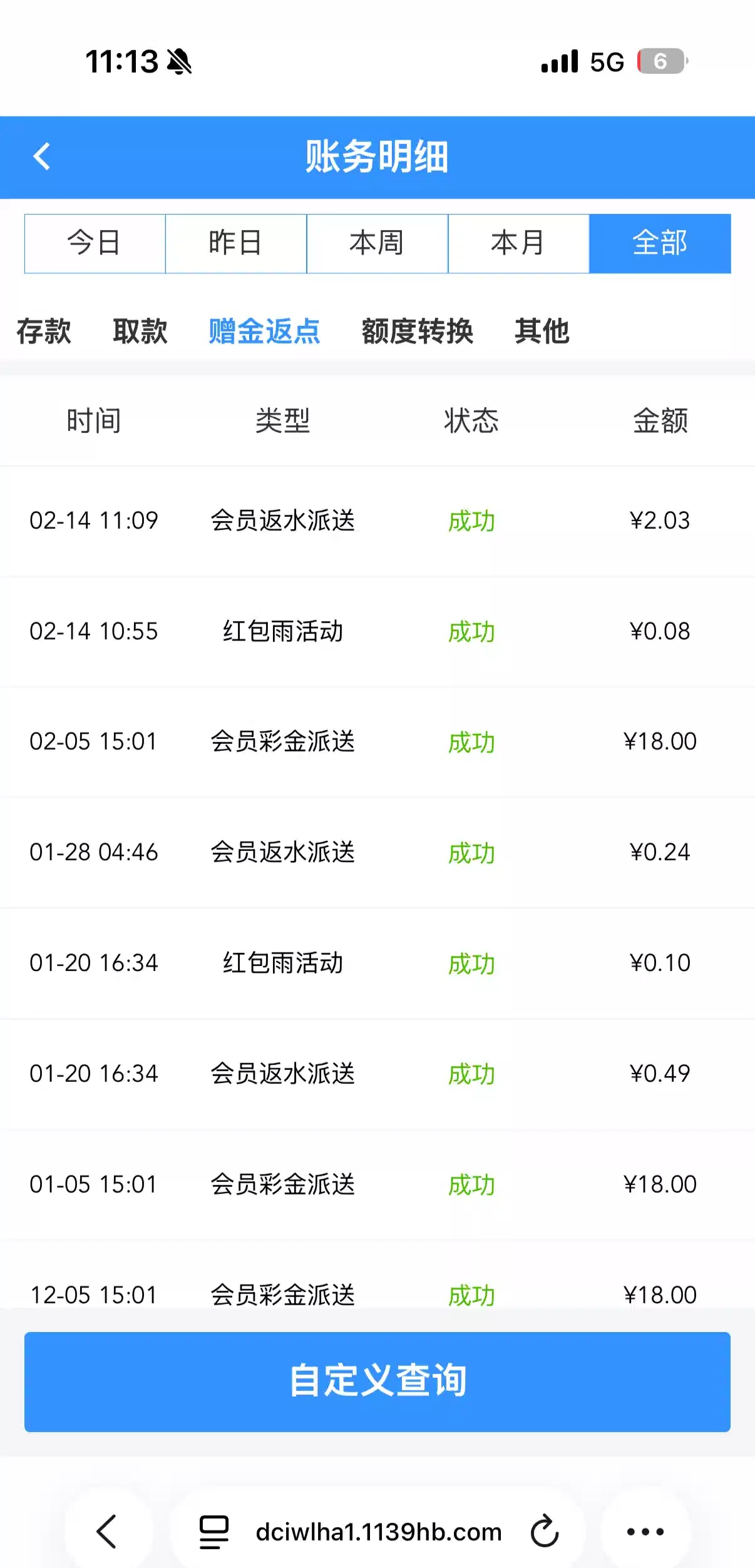This screenshot has height=1568, width=755.
Task: Open the 存款 category tab
Action: click(x=44, y=331)
